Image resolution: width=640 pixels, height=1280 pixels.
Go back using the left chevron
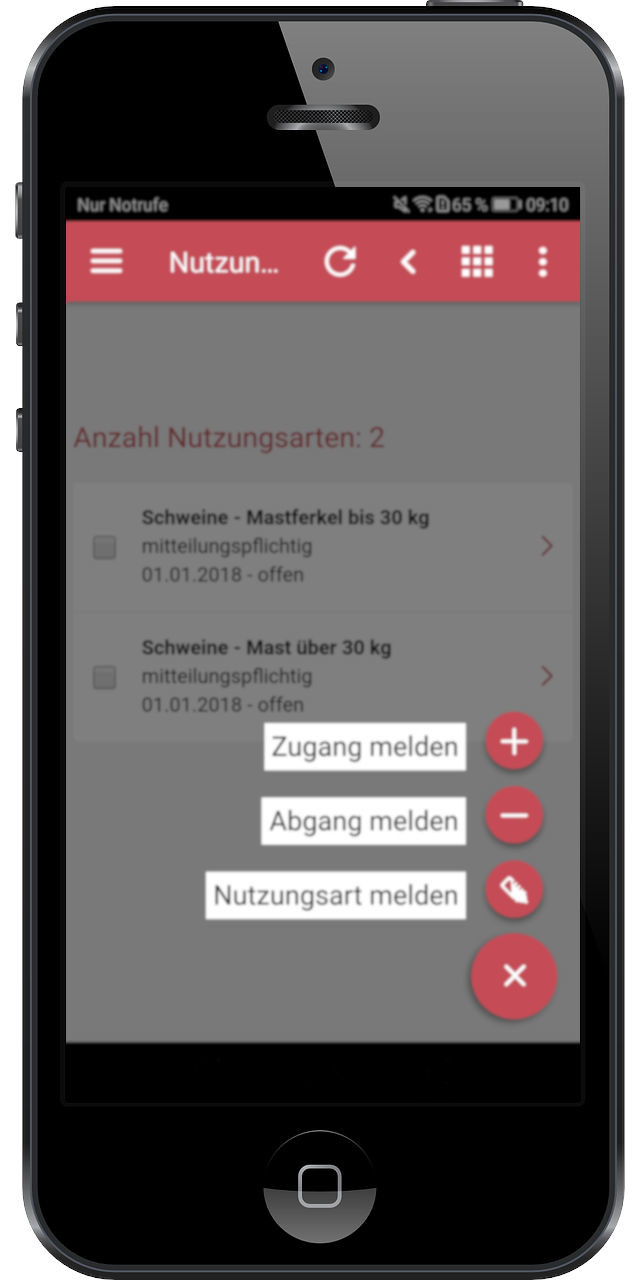coord(407,262)
